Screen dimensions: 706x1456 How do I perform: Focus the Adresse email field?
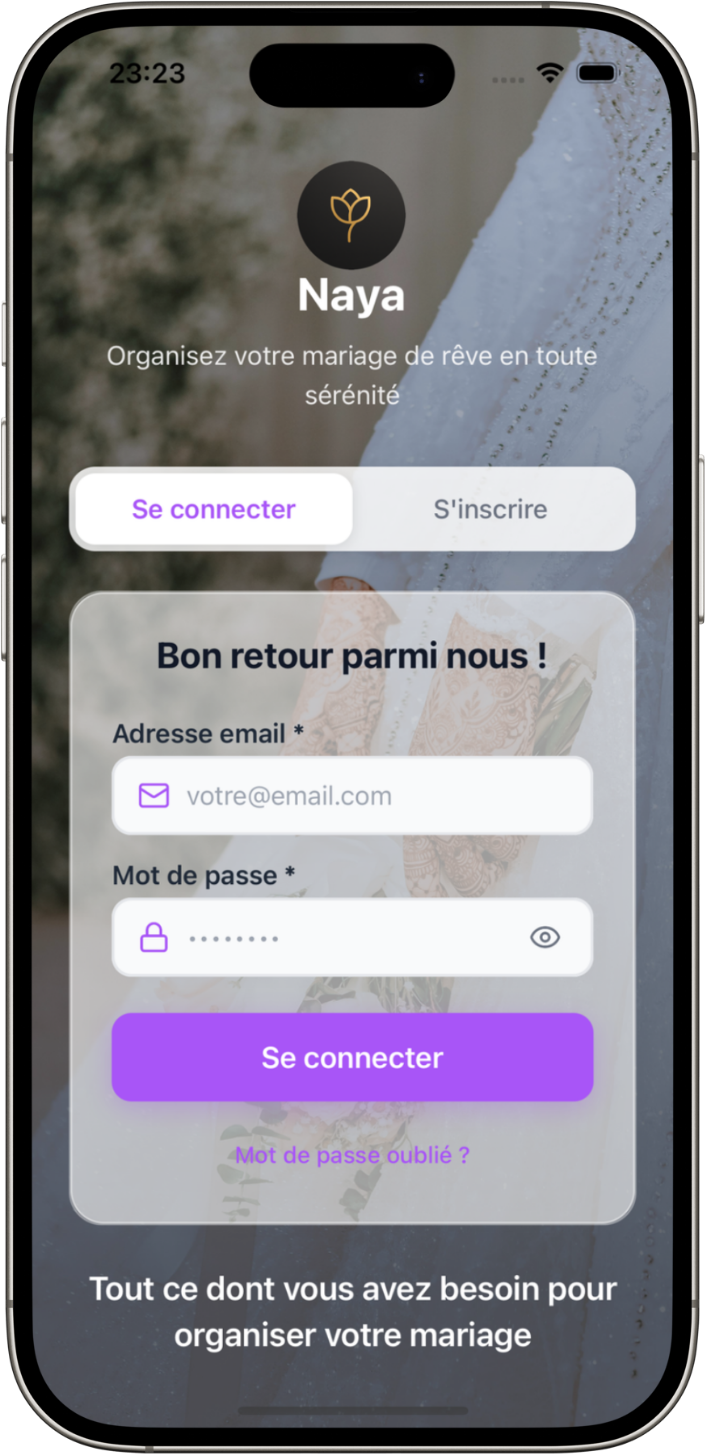click(370, 796)
